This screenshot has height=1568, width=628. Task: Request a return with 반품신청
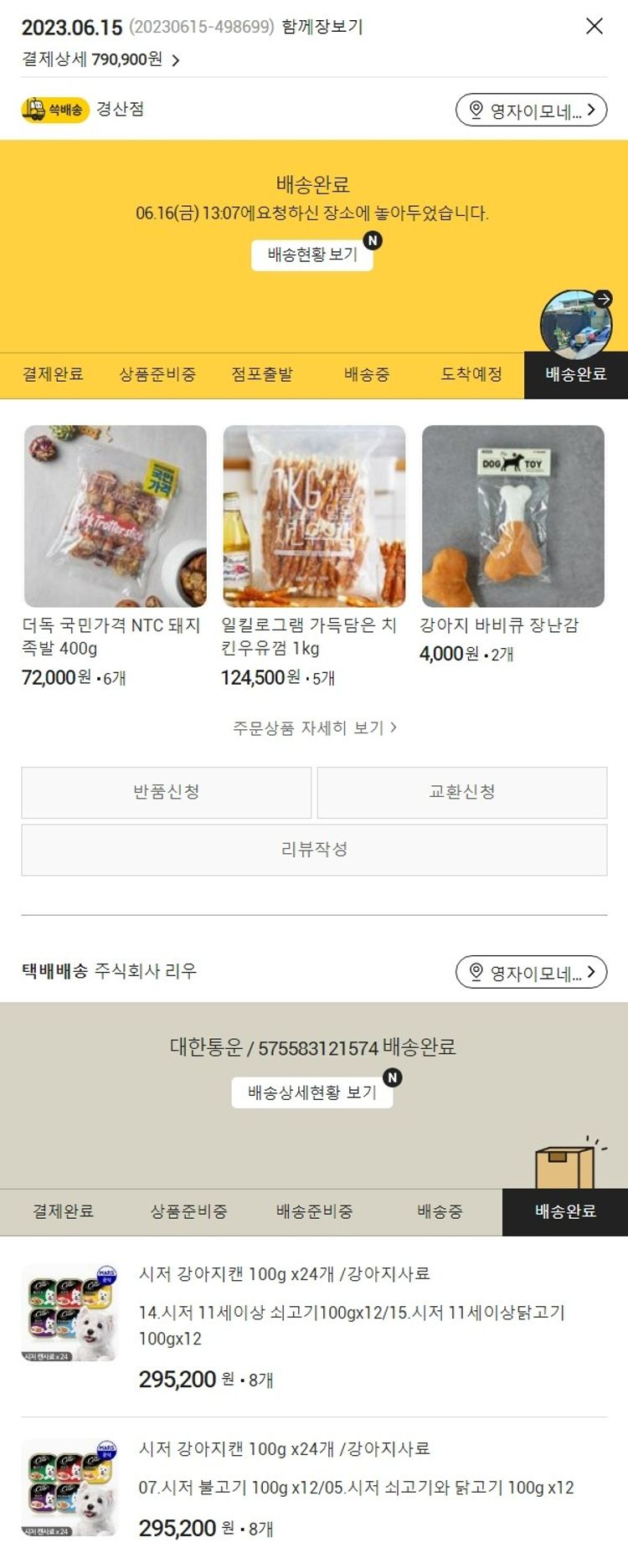point(167,792)
